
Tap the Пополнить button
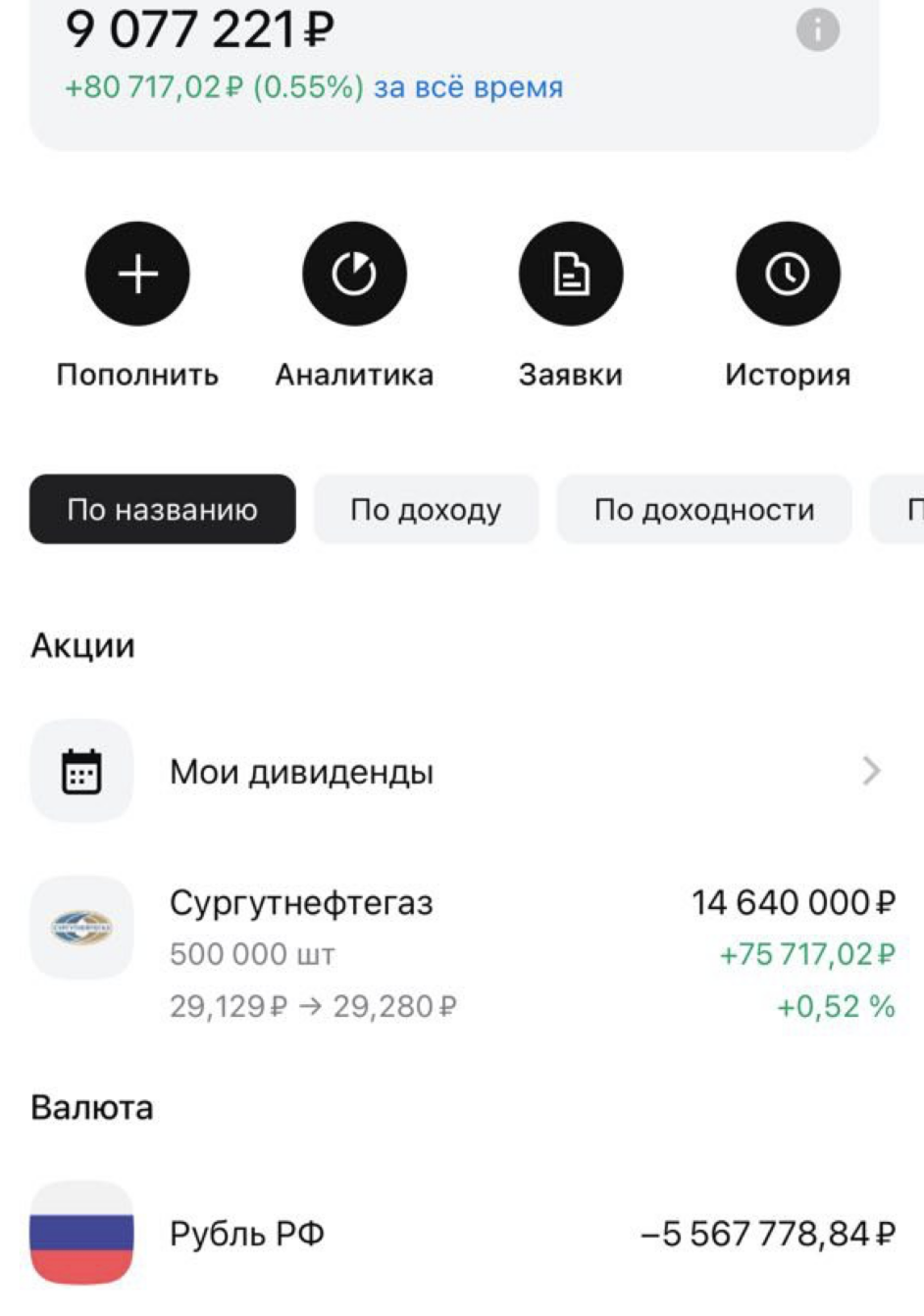tap(137, 275)
